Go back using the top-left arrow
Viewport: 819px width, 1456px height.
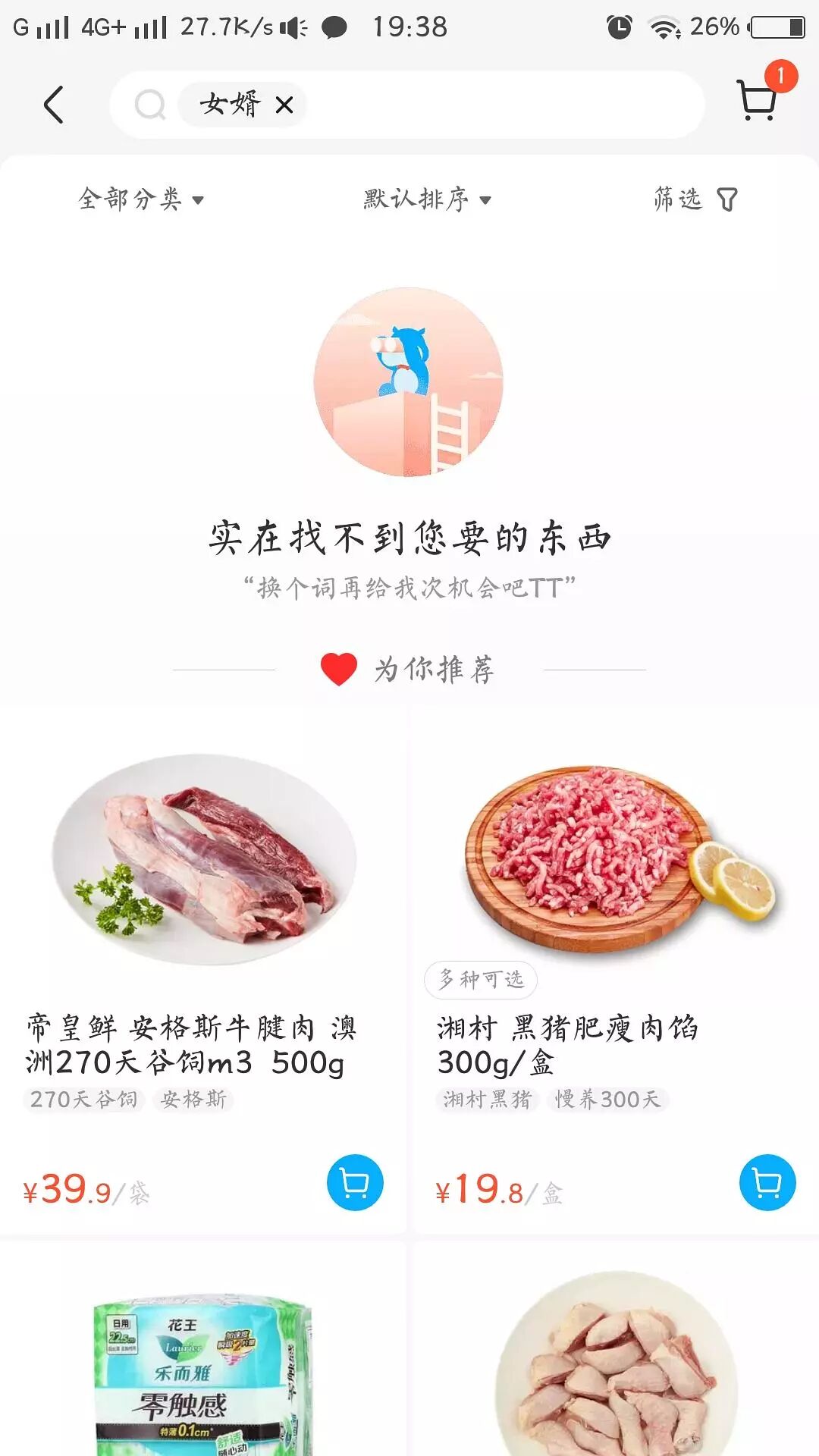pos(53,105)
